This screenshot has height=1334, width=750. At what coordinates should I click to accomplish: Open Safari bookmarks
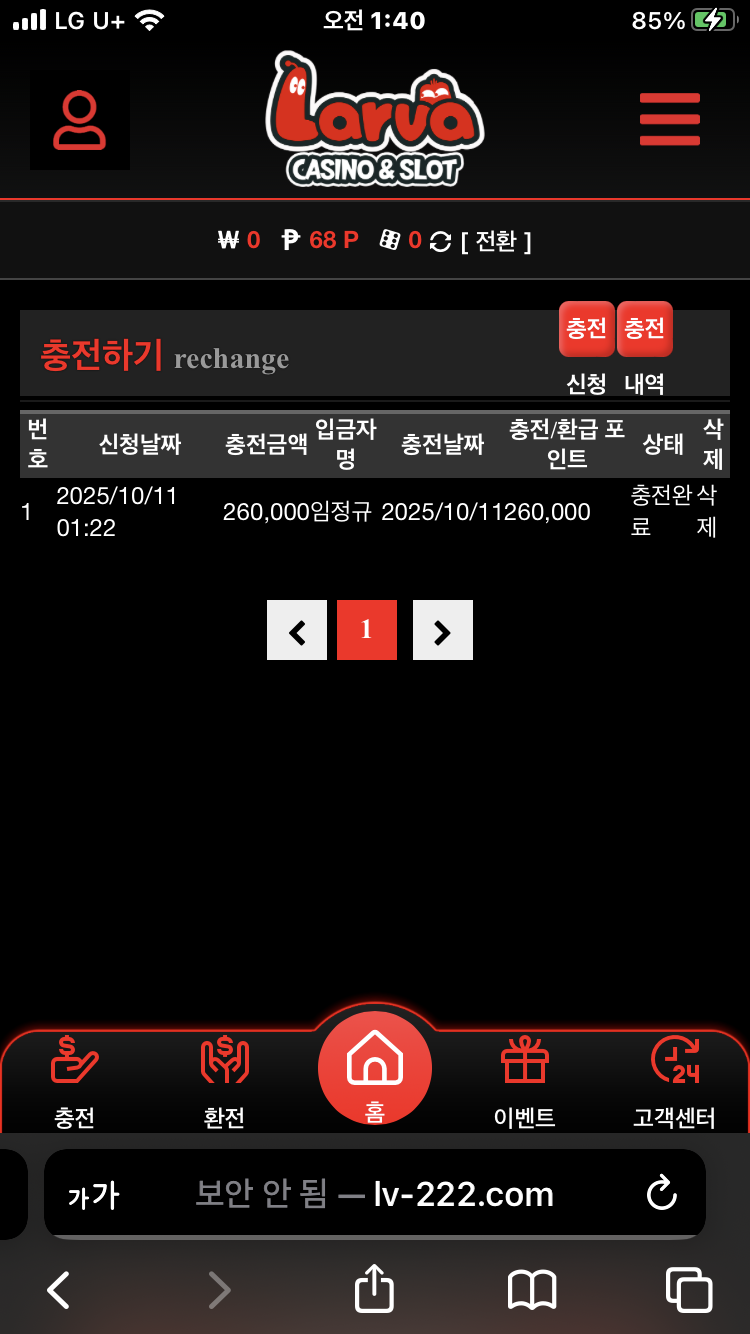click(532, 1290)
